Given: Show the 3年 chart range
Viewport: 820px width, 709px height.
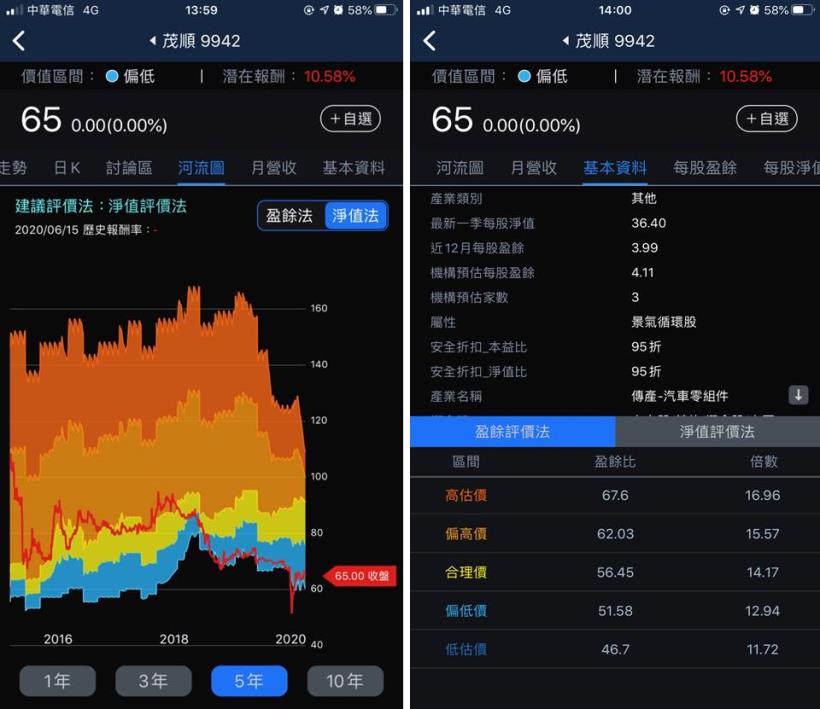Looking at the screenshot, I should (153, 681).
